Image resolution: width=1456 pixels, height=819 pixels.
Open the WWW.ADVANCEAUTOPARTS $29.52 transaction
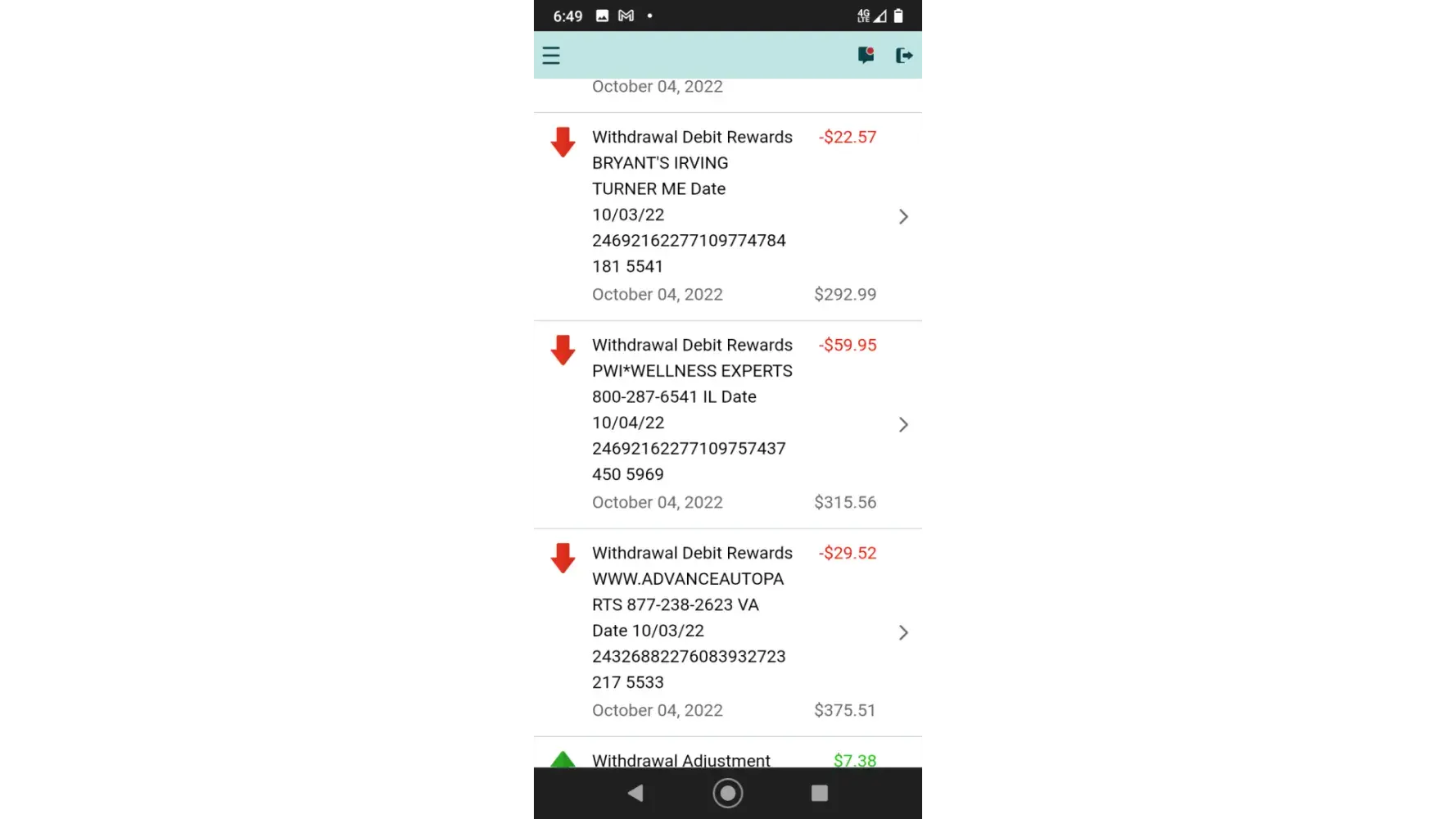pos(726,632)
